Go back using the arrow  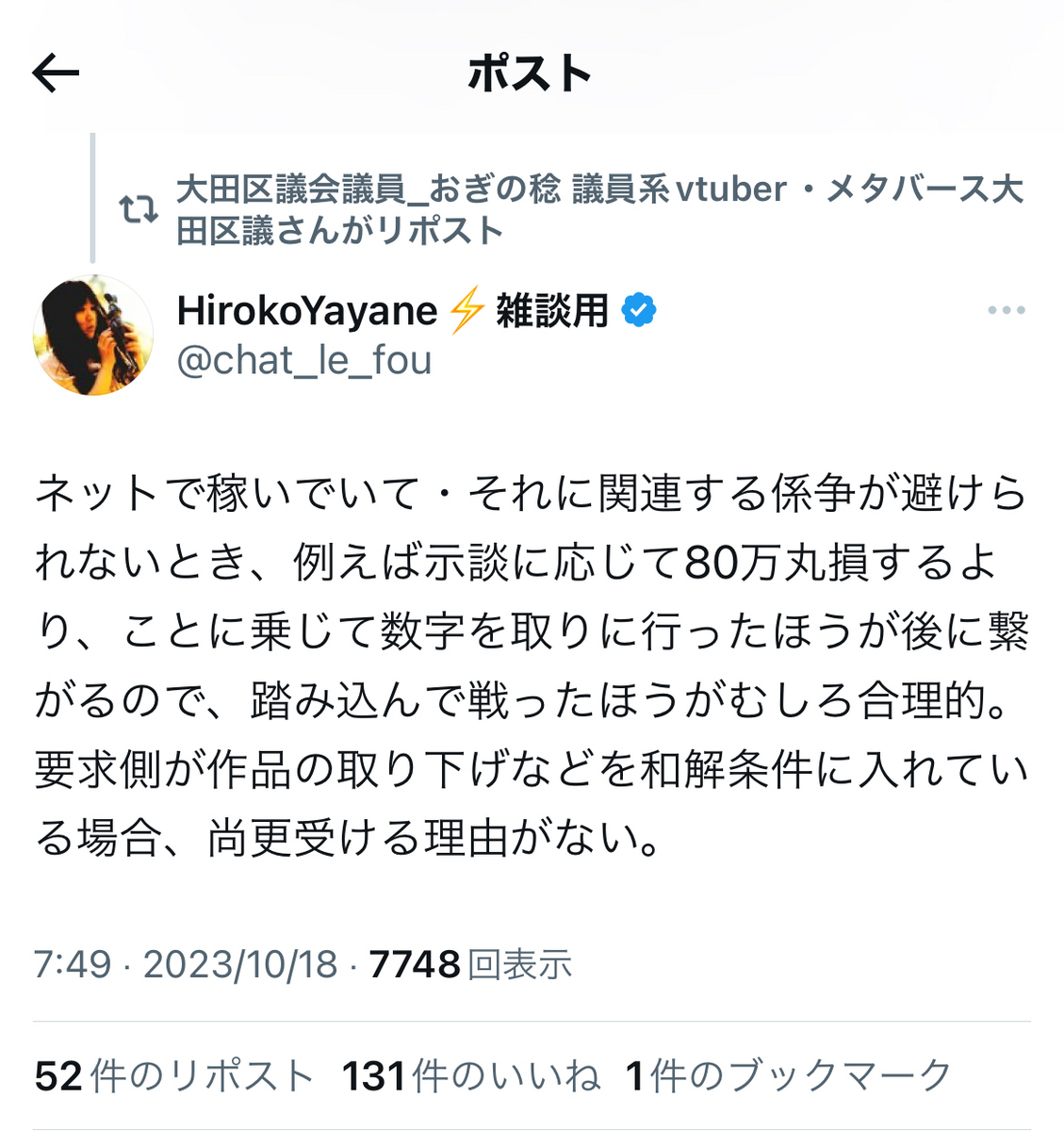point(56,74)
